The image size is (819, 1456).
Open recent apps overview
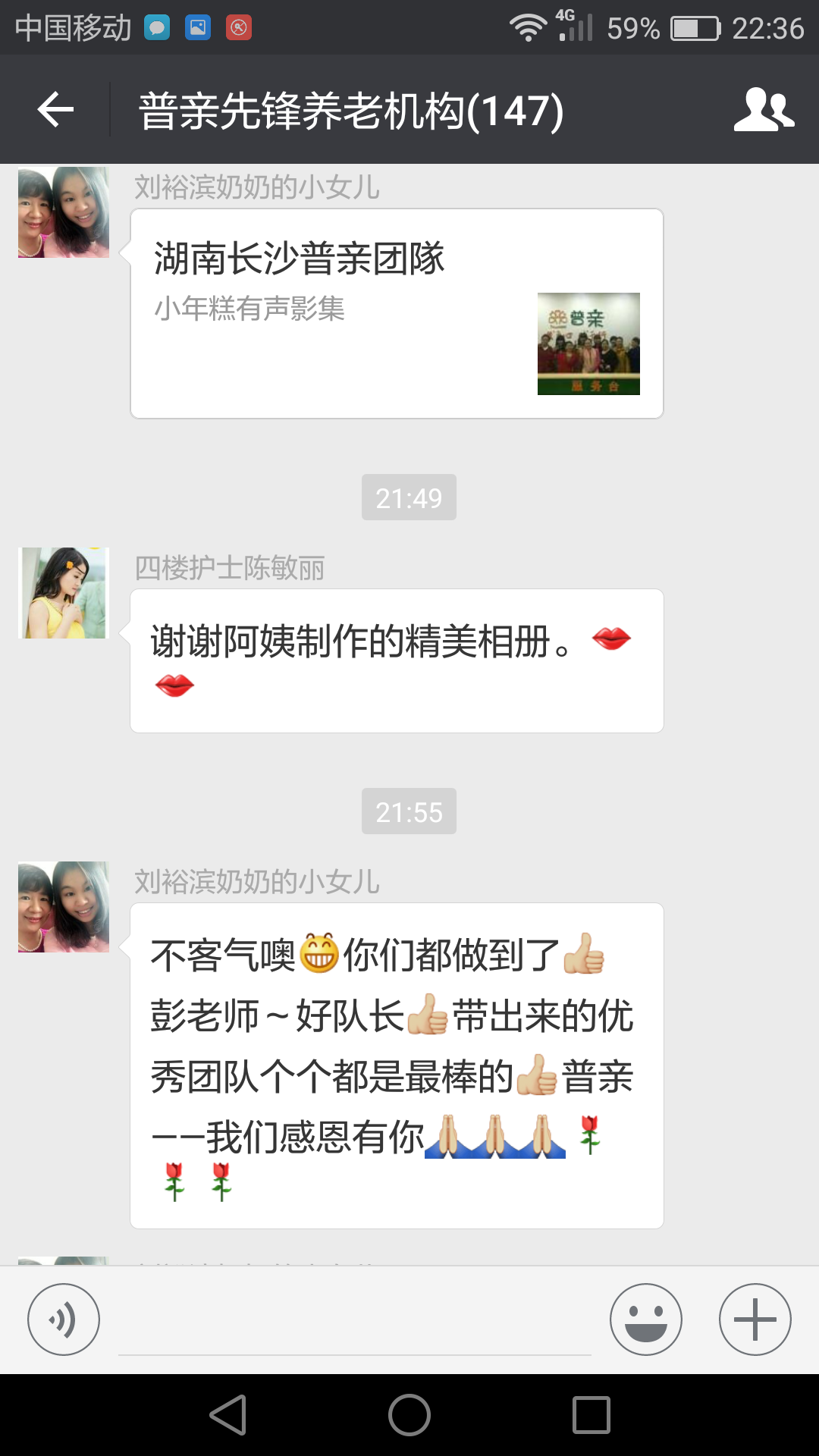point(591,1415)
